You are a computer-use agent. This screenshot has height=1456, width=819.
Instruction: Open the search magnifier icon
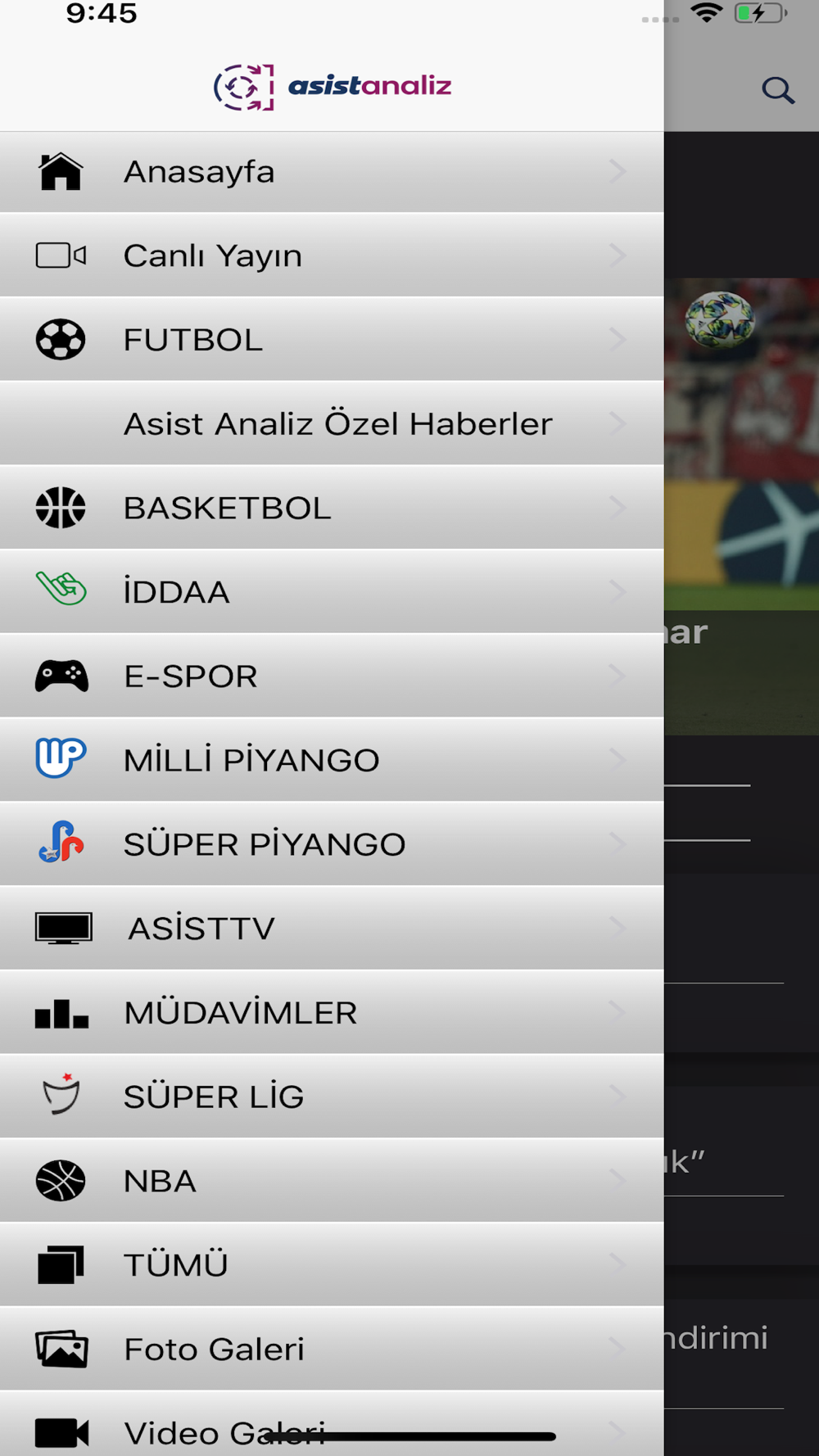pyautogui.click(x=778, y=90)
